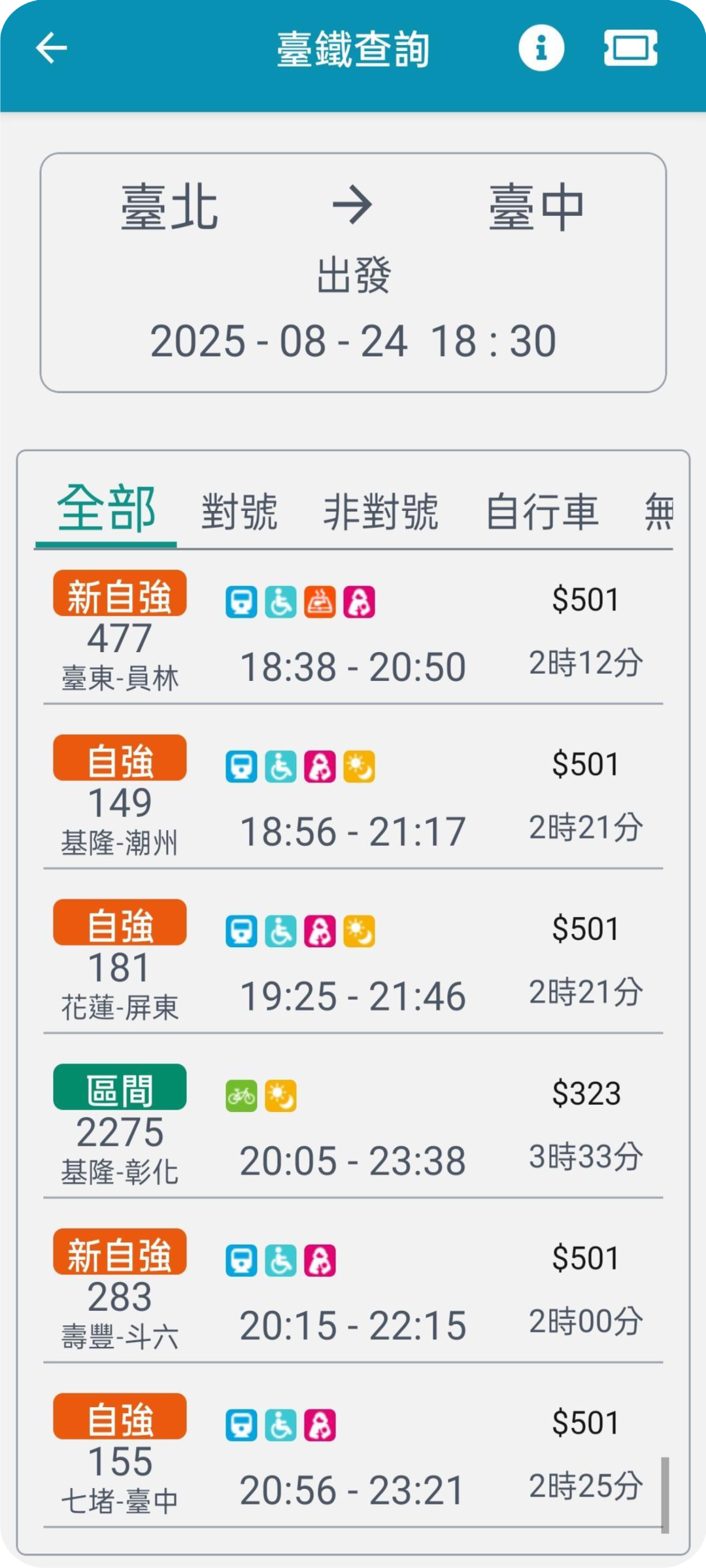
Task: Switch to the 對號 tab
Action: 239,512
